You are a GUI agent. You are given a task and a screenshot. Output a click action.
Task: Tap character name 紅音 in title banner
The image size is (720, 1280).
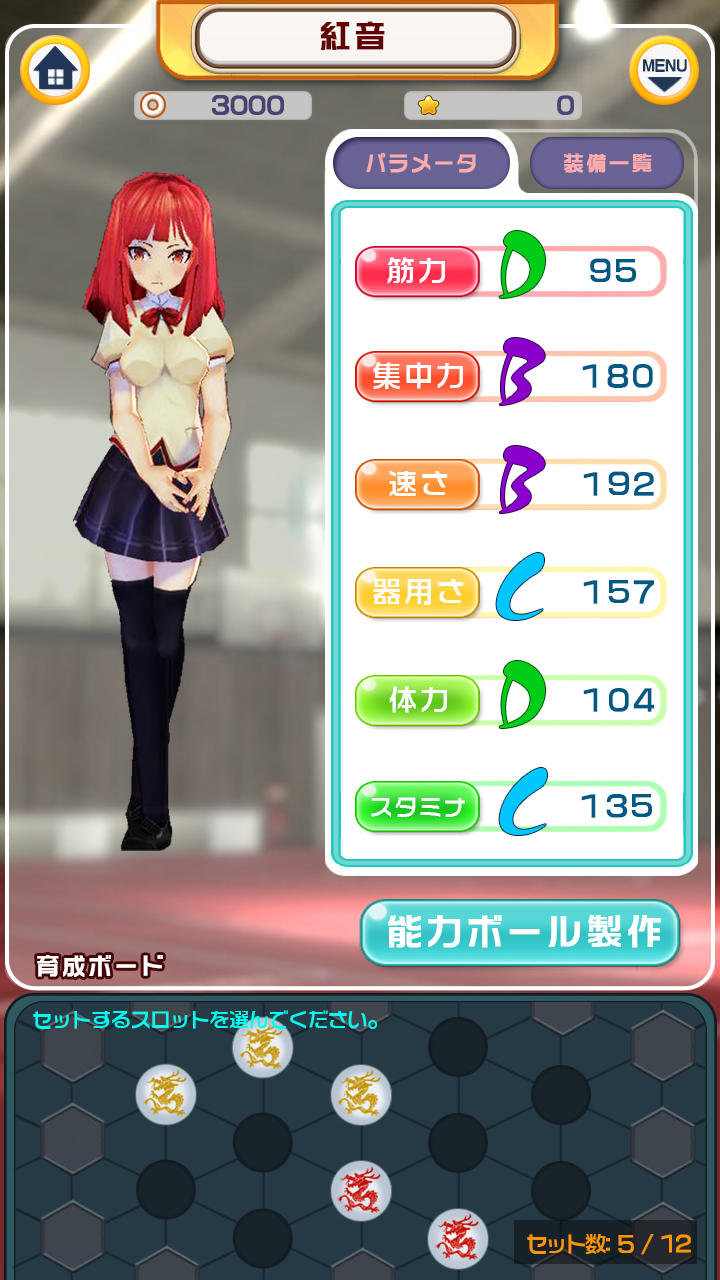[360, 40]
